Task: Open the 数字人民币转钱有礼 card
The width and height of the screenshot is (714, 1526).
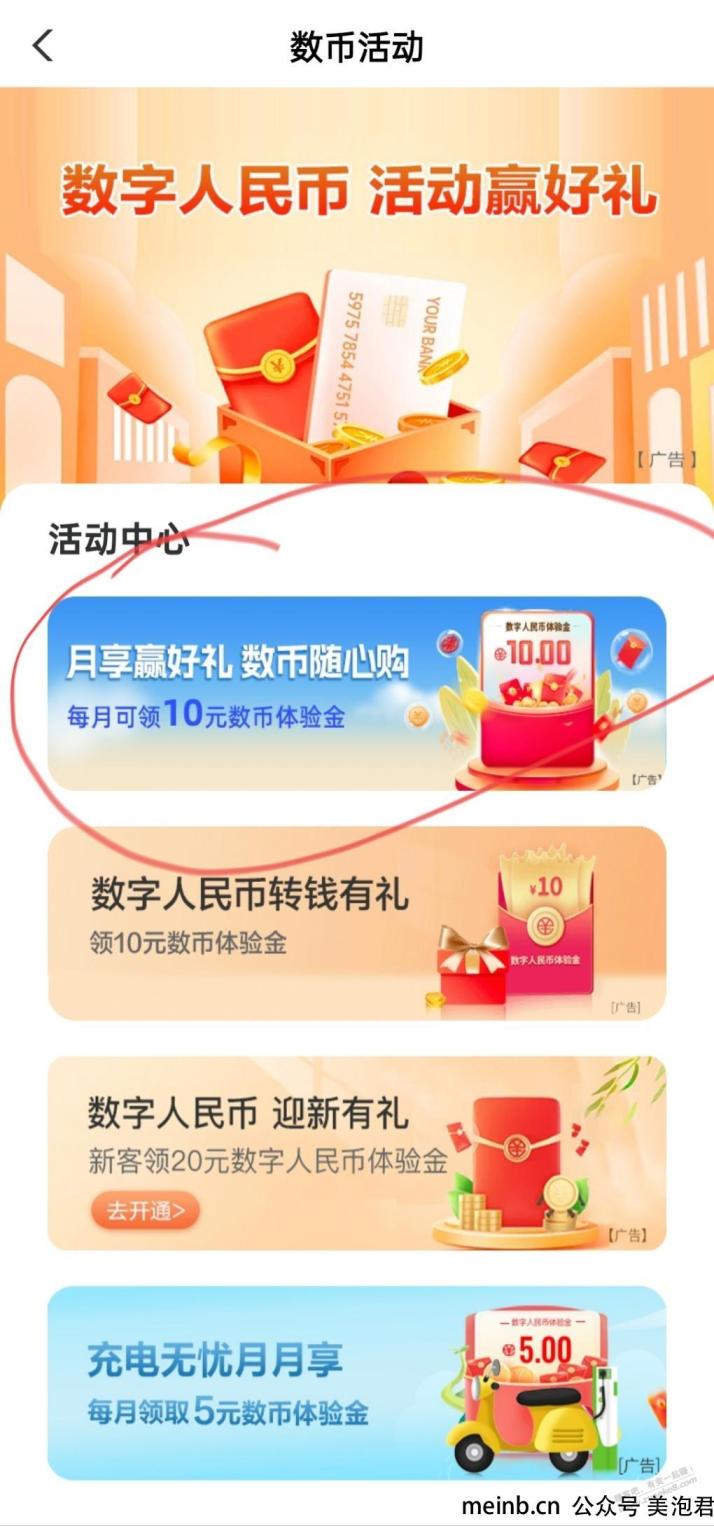Action: pyautogui.click(x=357, y=922)
